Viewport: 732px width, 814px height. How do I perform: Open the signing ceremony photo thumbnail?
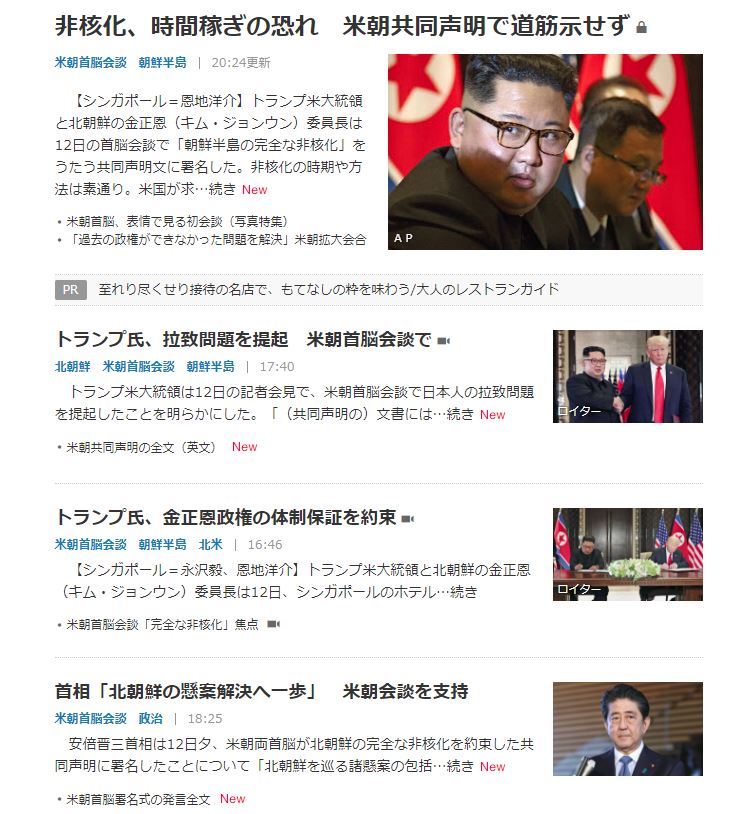(628, 554)
